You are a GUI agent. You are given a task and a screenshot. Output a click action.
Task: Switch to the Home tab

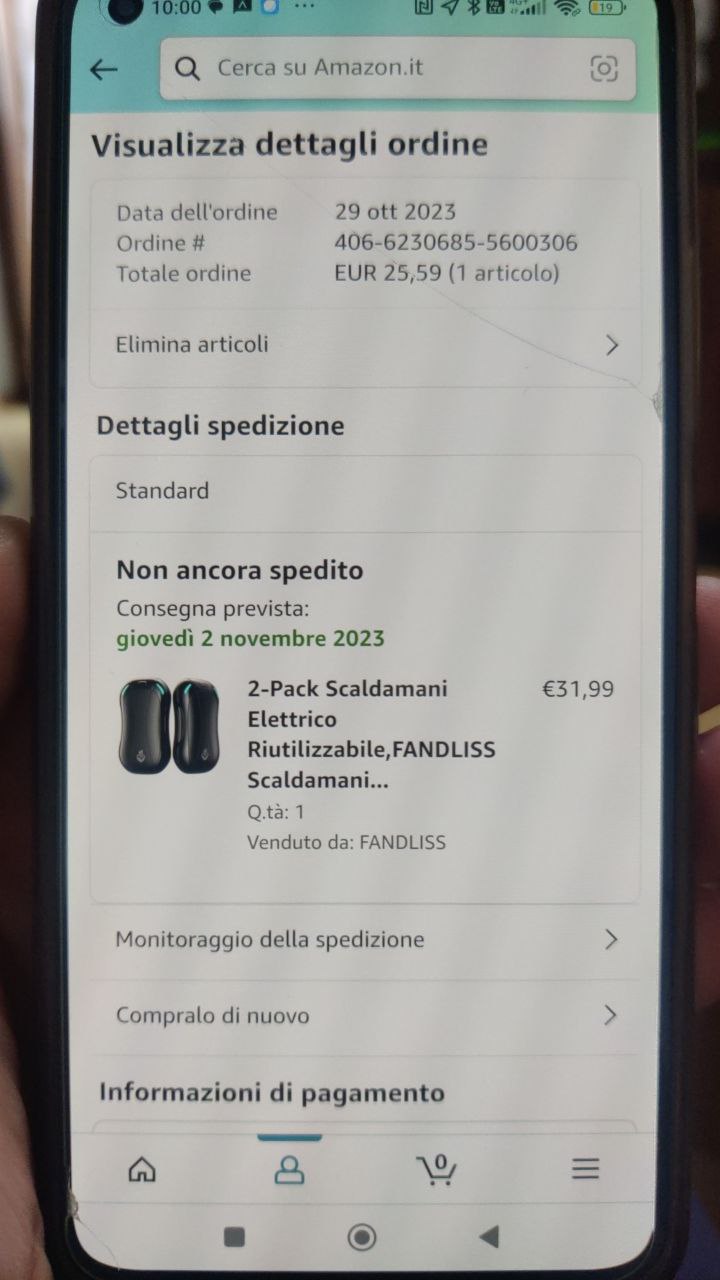coord(143,1169)
